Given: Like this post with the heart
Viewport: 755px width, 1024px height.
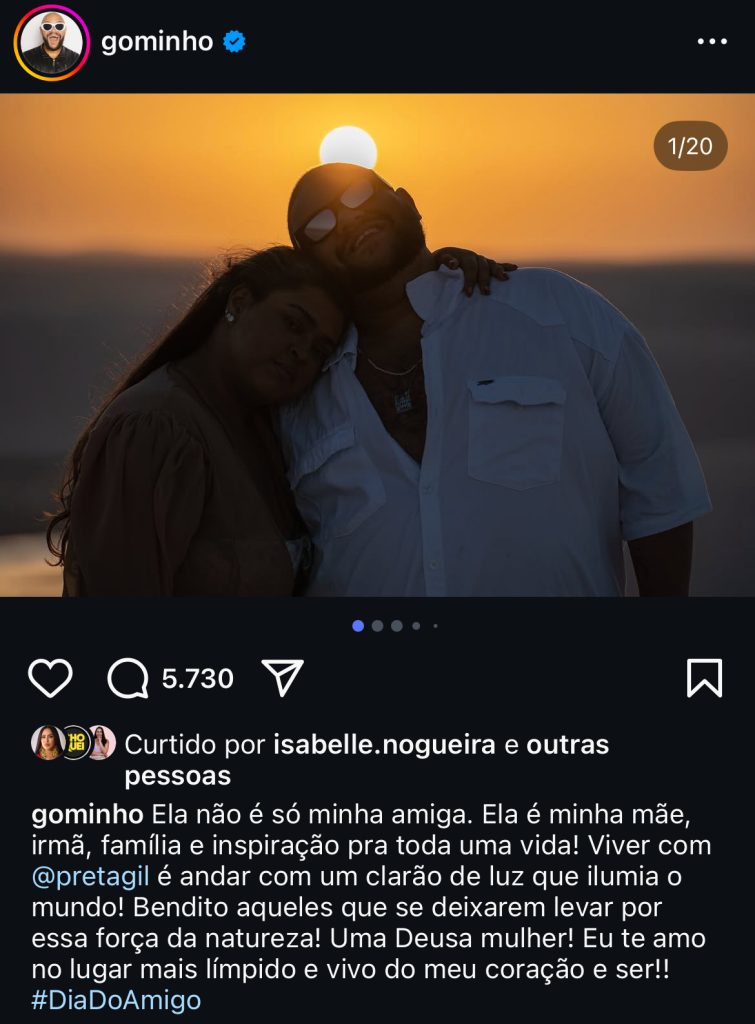Looking at the screenshot, I should (50, 679).
